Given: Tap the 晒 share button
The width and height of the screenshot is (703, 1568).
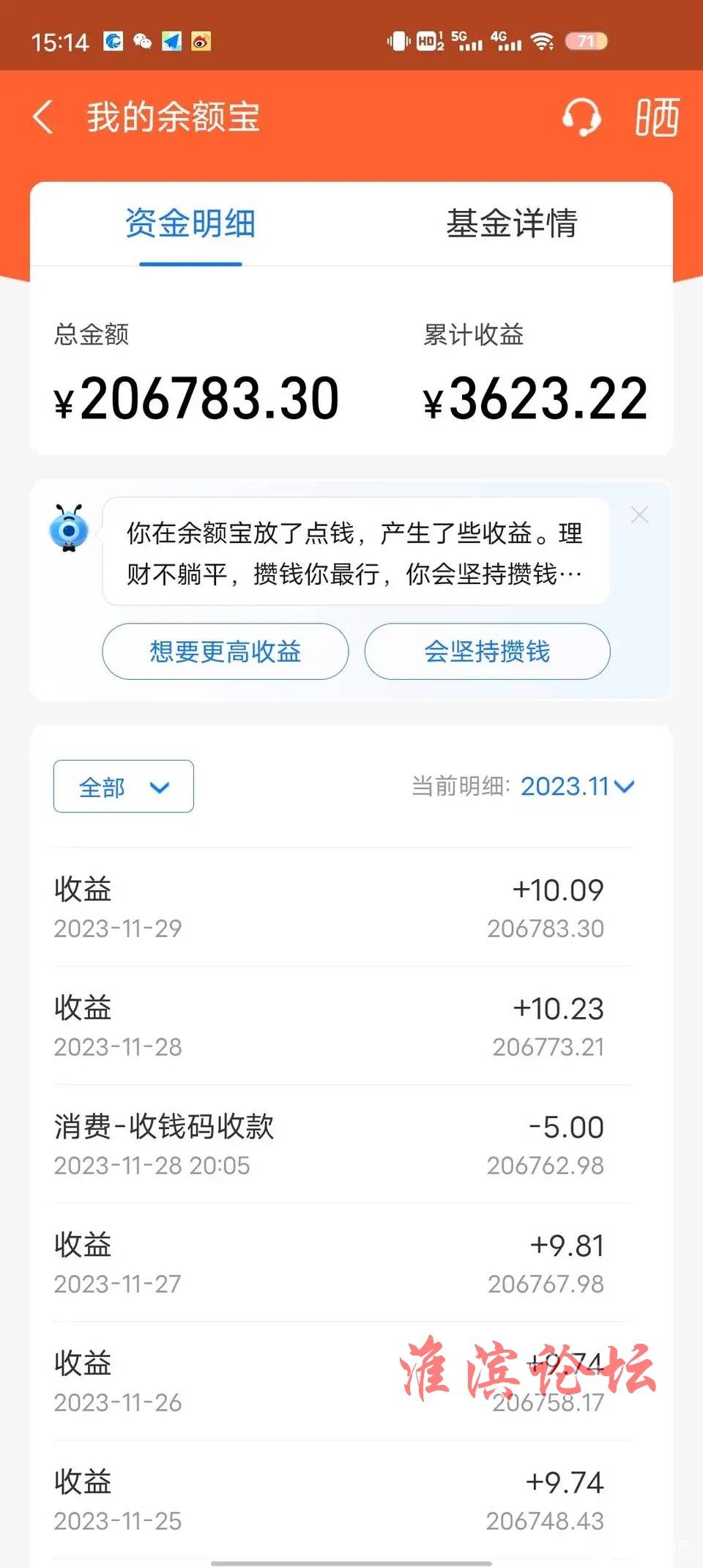Looking at the screenshot, I should coord(657,117).
